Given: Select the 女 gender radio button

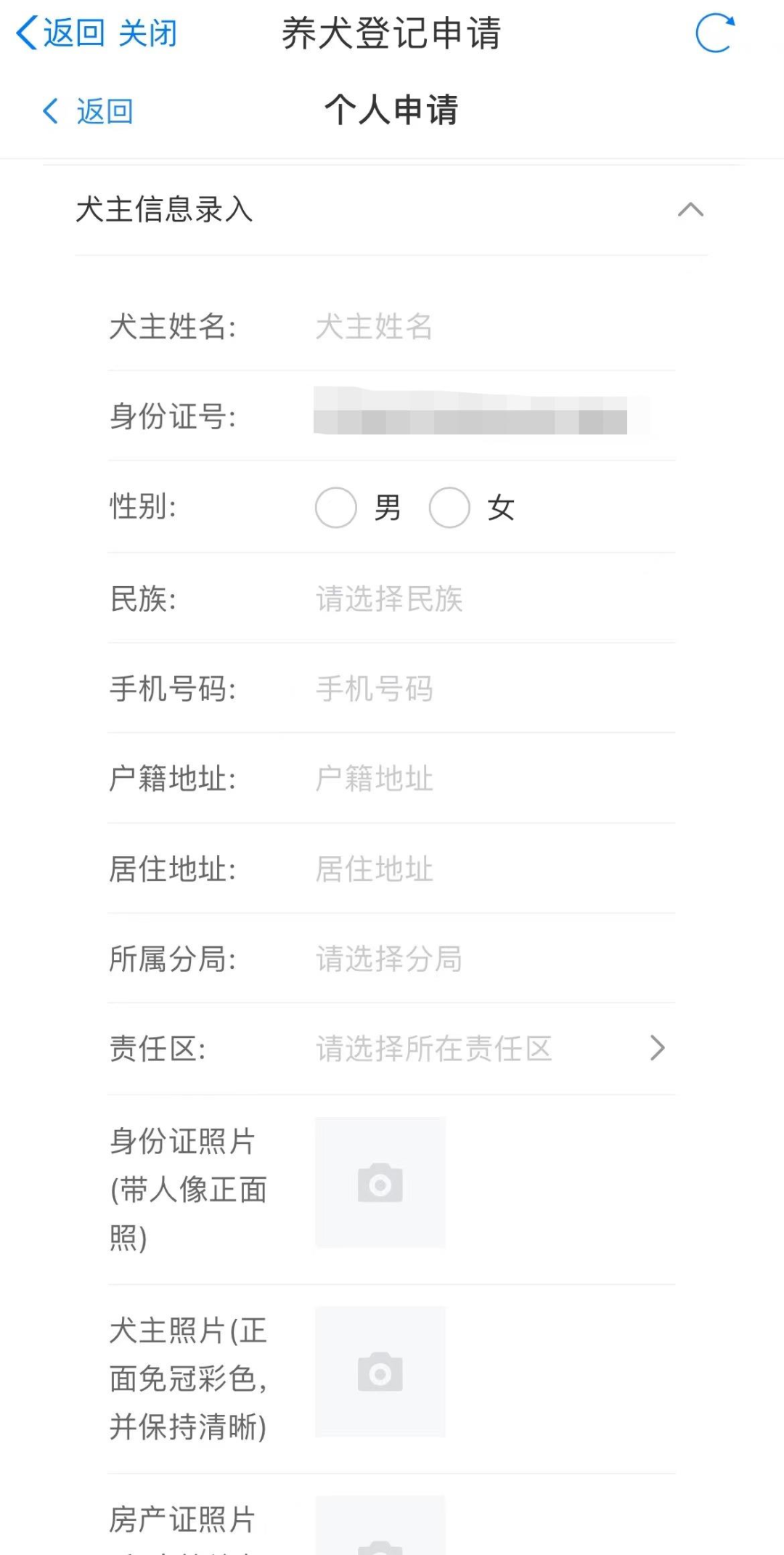Looking at the screenshot, I should click(450, 508).
